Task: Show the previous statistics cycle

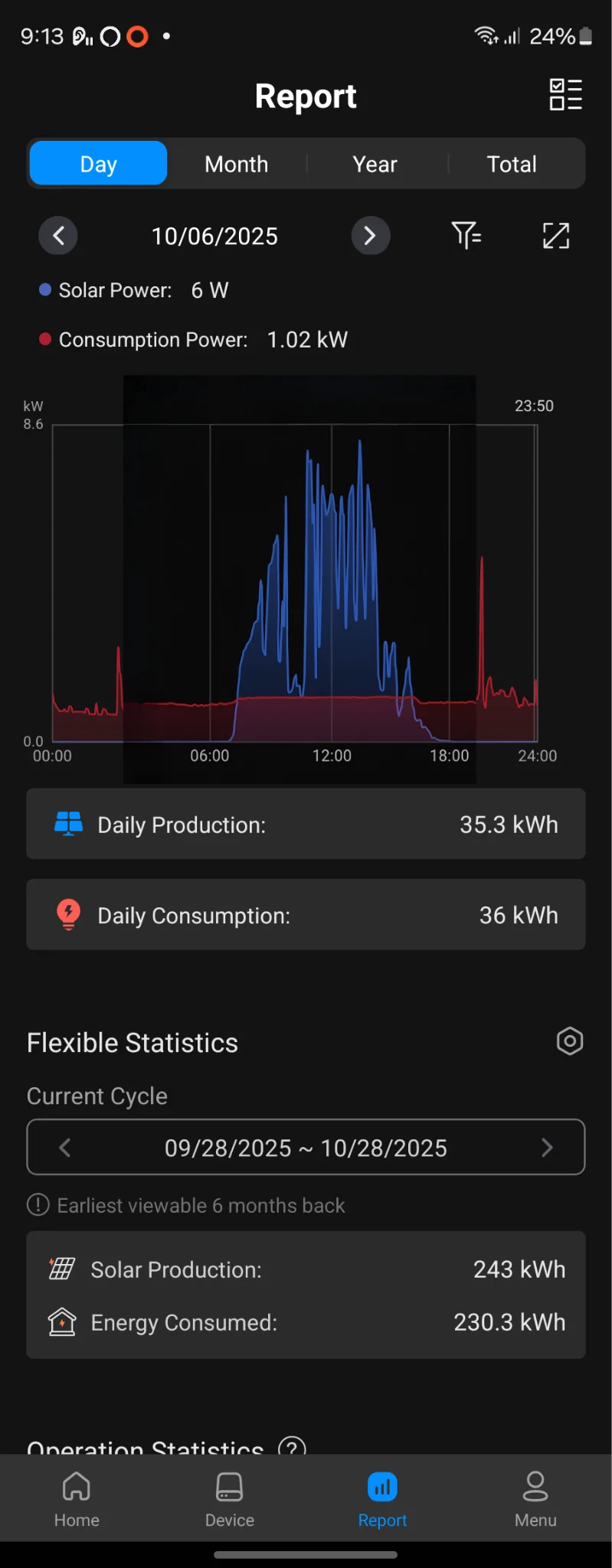Action: pyautogui.click(x=65, y=1147)
